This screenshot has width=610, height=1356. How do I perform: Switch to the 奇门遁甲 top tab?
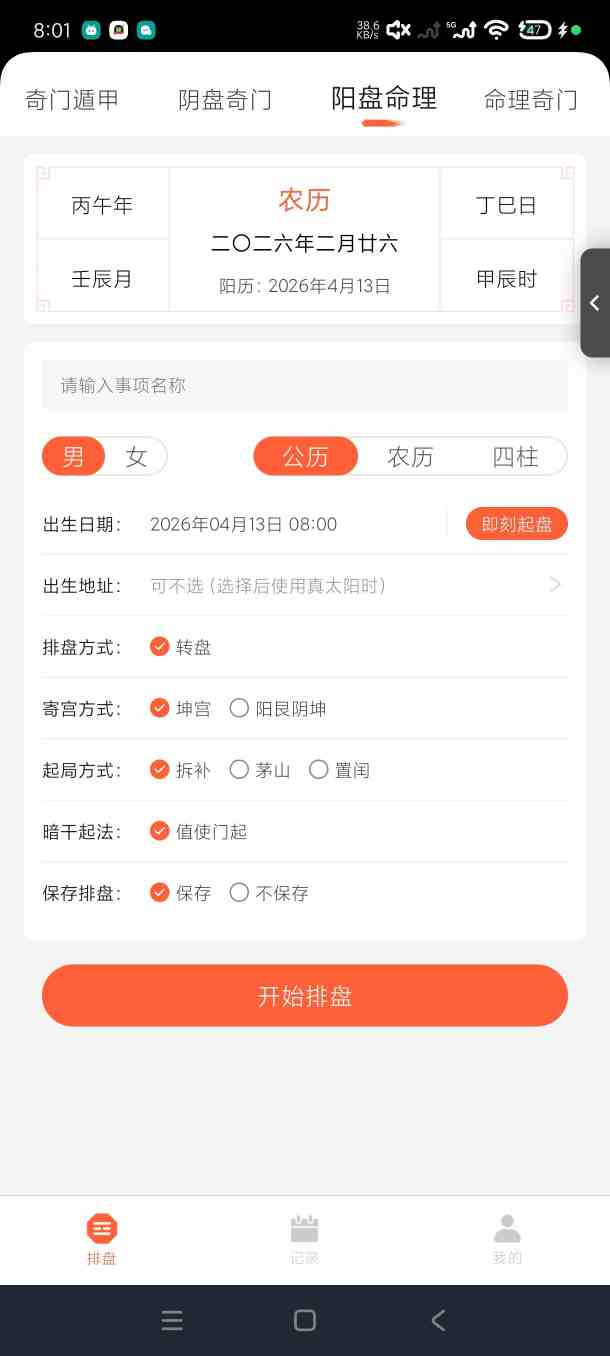coord(72,100)
